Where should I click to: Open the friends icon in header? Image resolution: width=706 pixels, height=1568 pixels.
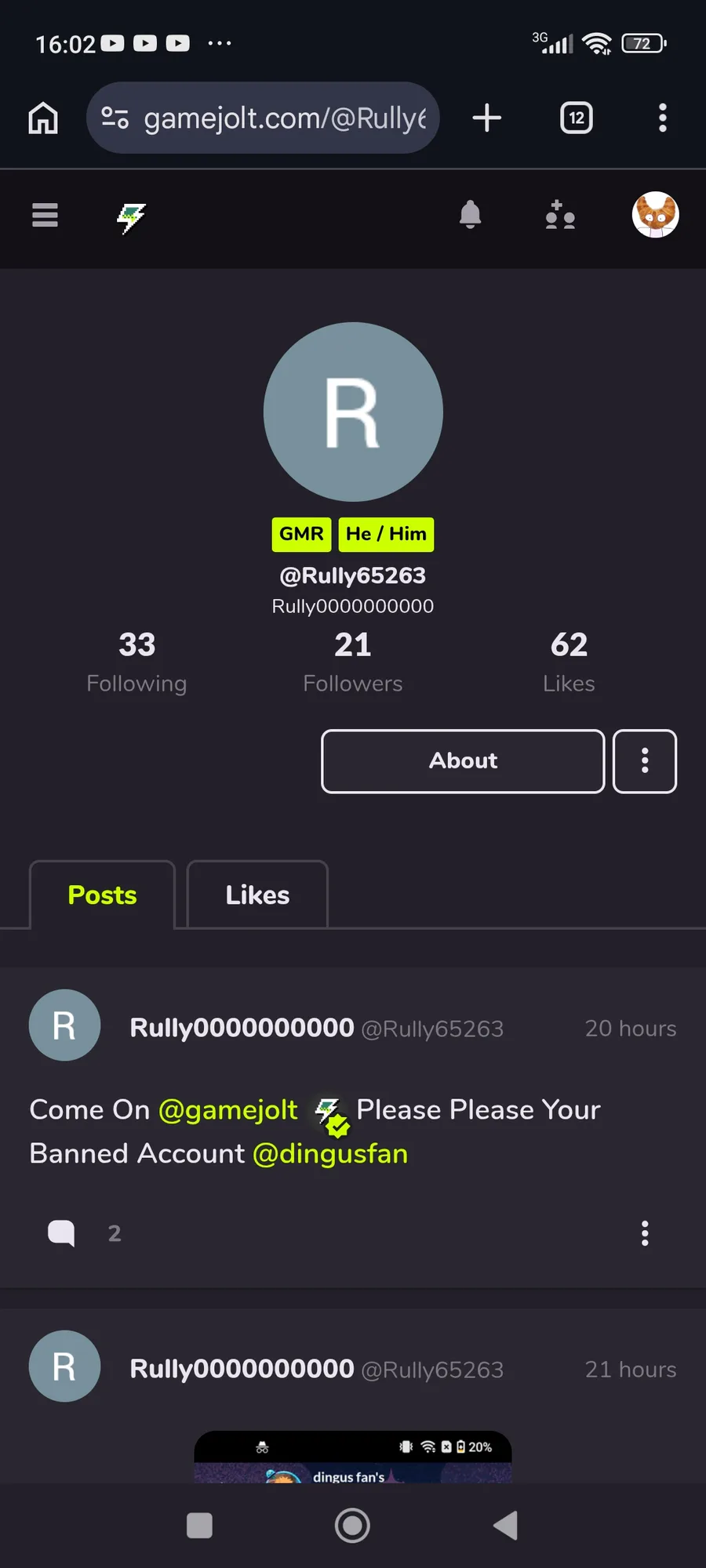pyautogui.click(x=560, y=215)
